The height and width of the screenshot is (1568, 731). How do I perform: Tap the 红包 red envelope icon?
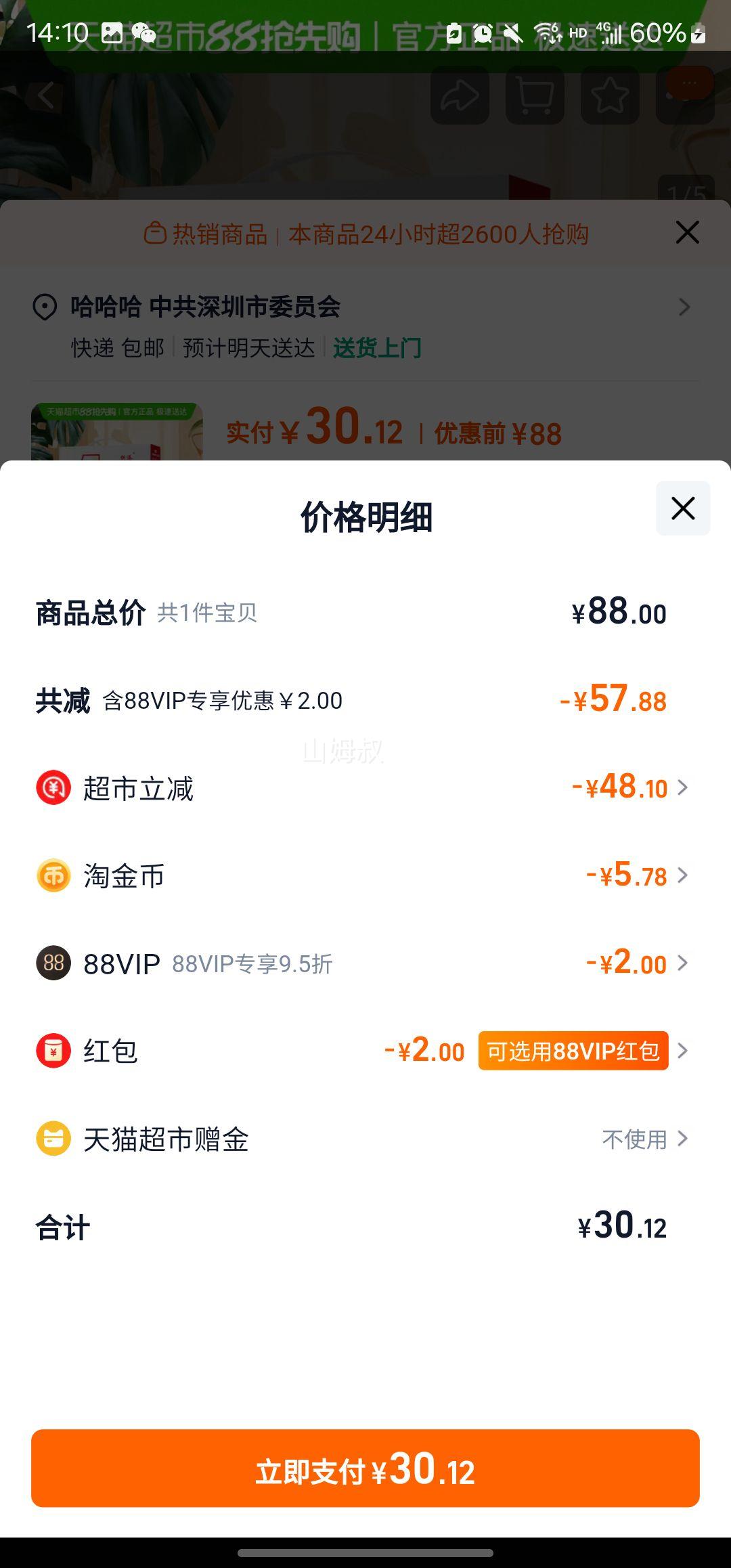click(52, 1051)
